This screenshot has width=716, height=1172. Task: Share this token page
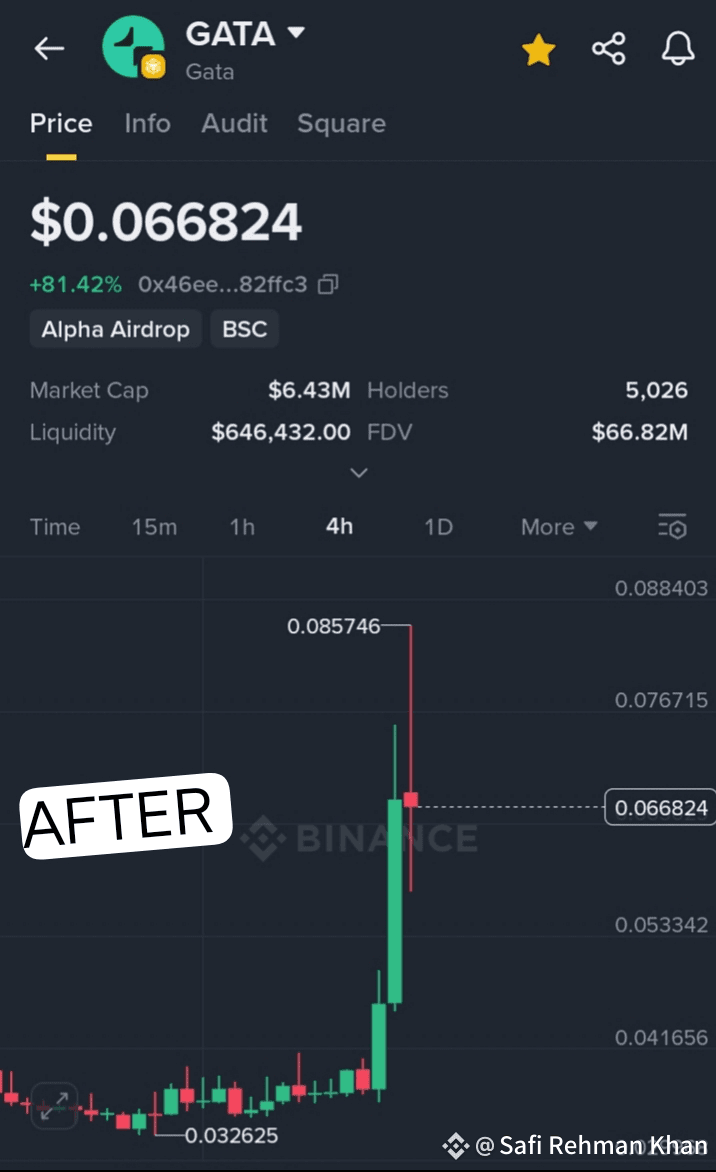tap(608, 49)
